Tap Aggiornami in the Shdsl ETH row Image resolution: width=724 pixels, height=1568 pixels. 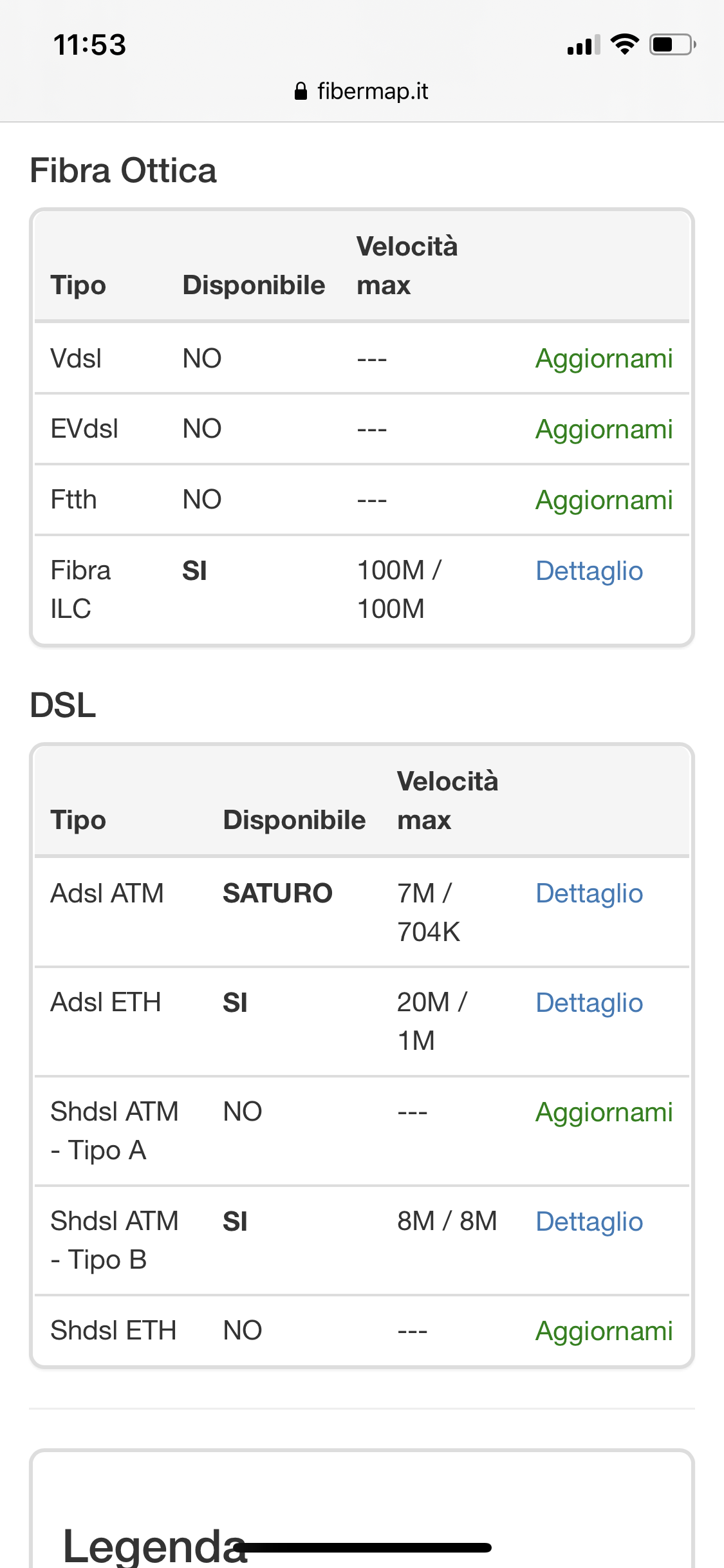pyautogui.click(x=604, y=1332)
